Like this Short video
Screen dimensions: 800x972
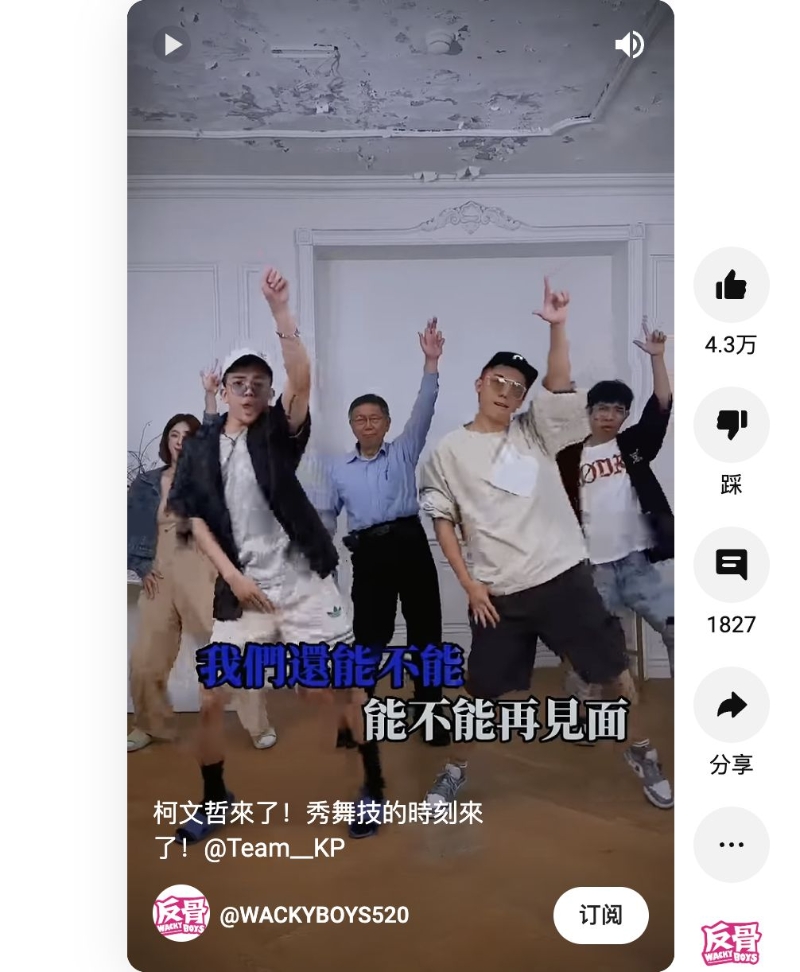[731, 285]
